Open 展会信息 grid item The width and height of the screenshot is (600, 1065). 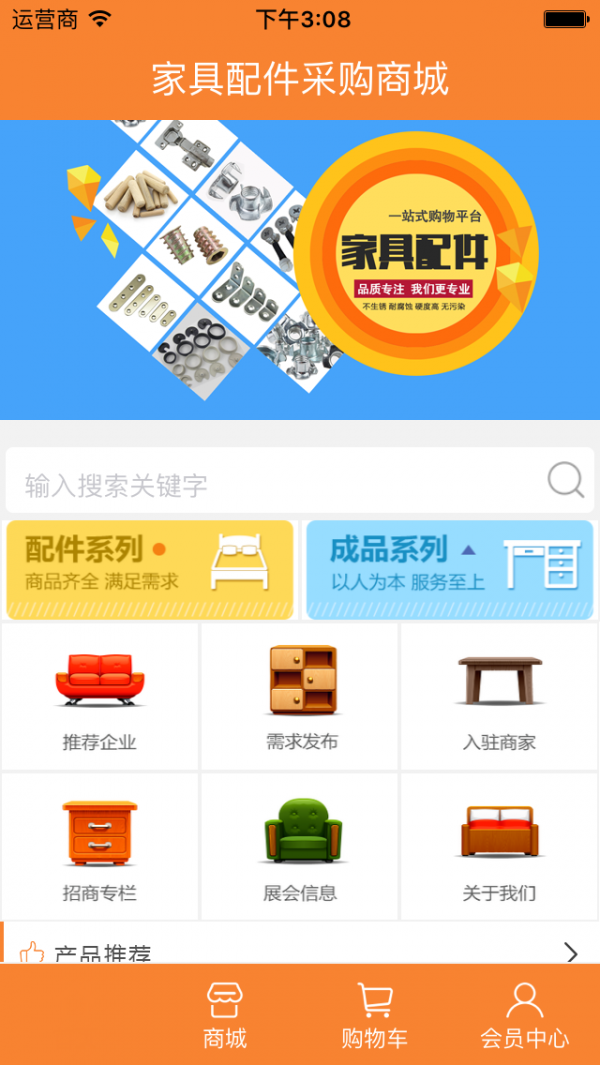pyautogui.click(x=300, y=847)
